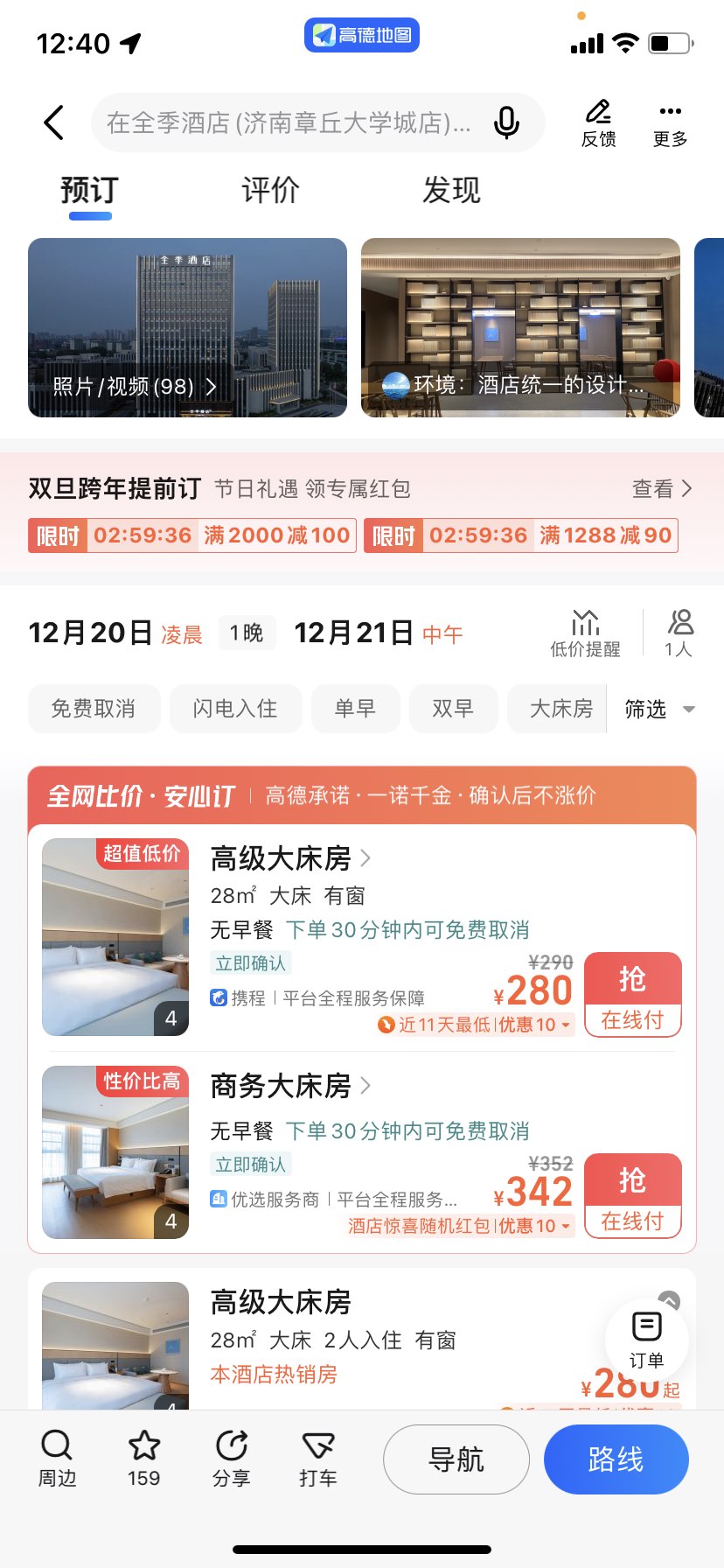
Task: Select the 闪电入住 filter chip
Action: click(235, 708)
